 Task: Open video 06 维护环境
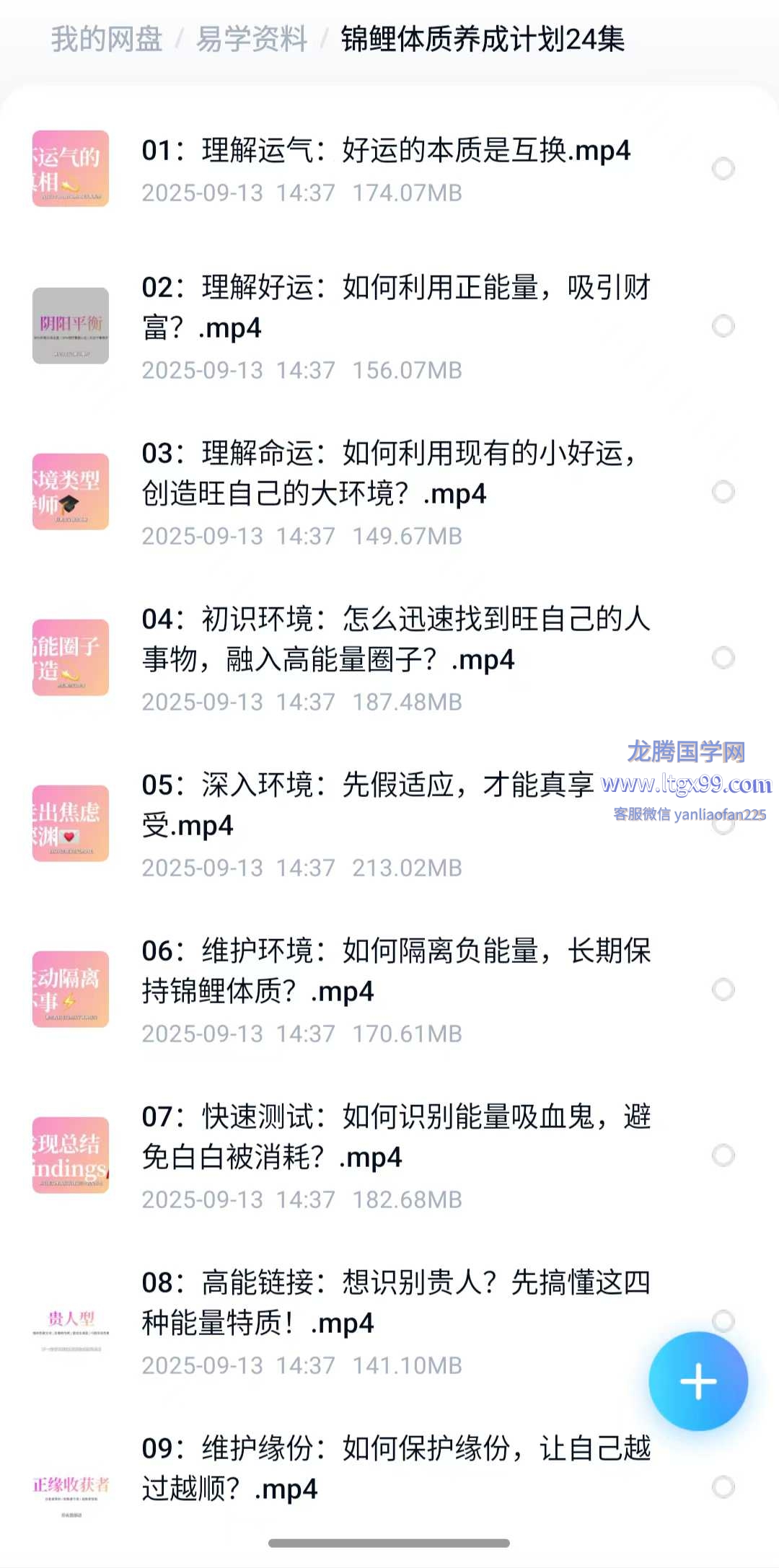coord(395,971)
